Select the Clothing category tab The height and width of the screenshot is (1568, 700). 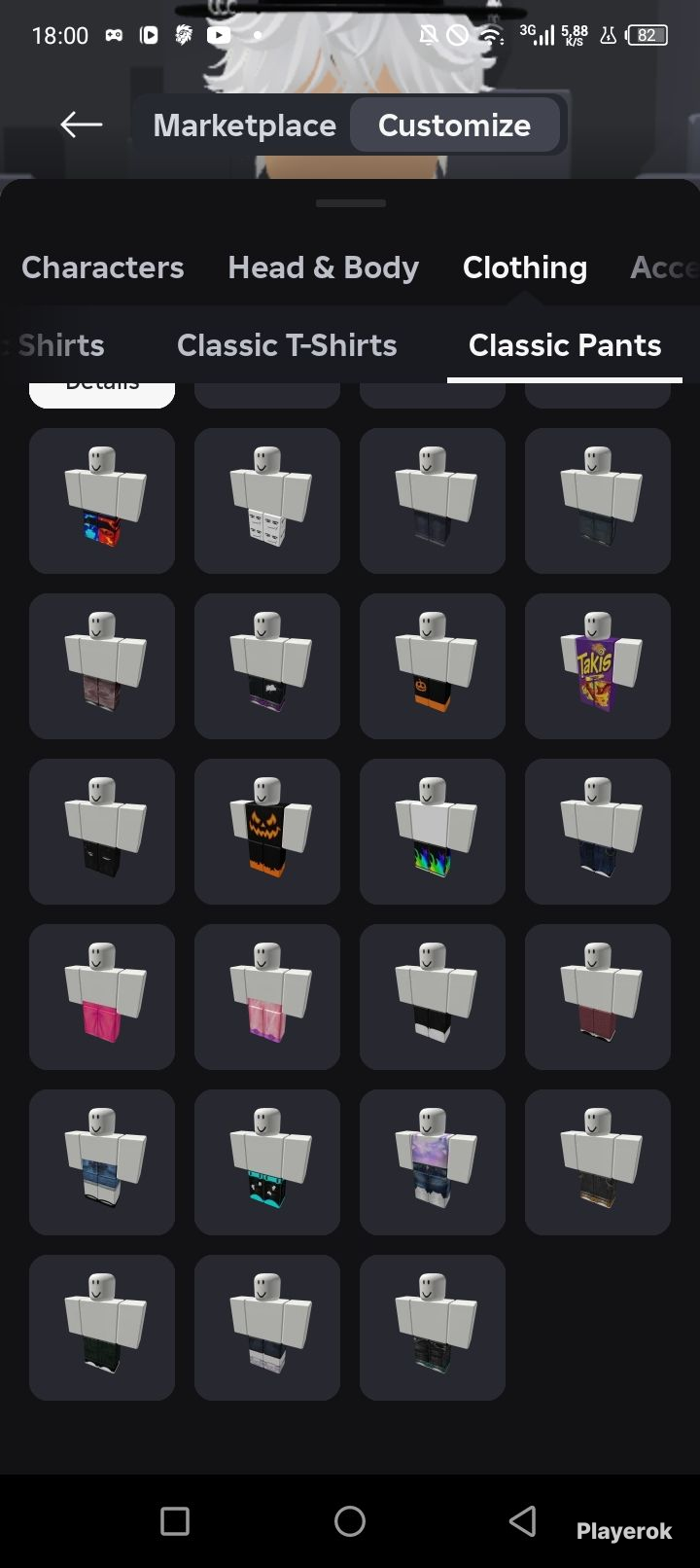[x=525, y=267]
